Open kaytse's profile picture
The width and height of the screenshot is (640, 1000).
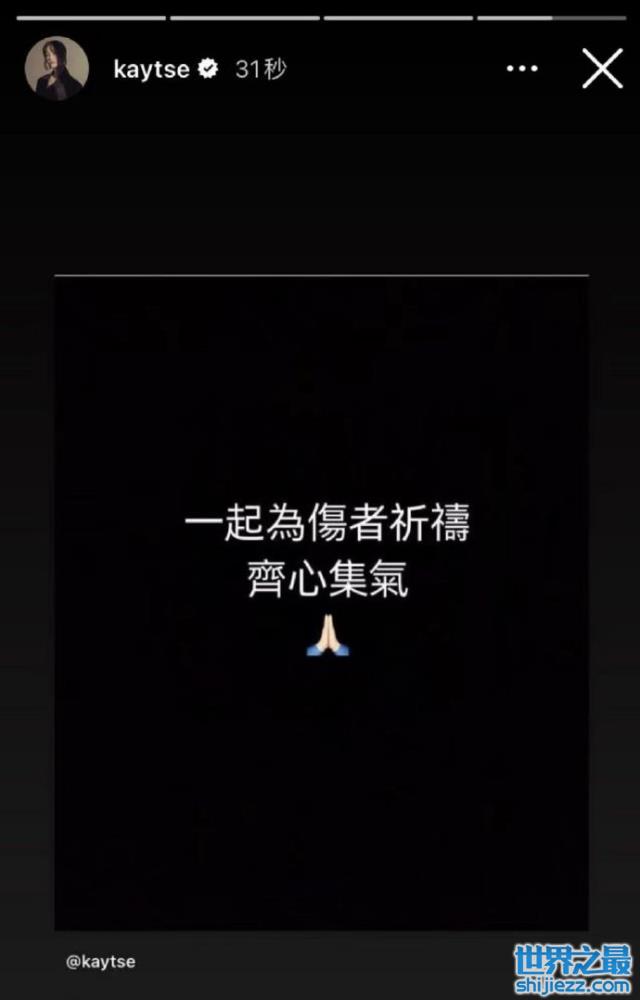(57, 69)
